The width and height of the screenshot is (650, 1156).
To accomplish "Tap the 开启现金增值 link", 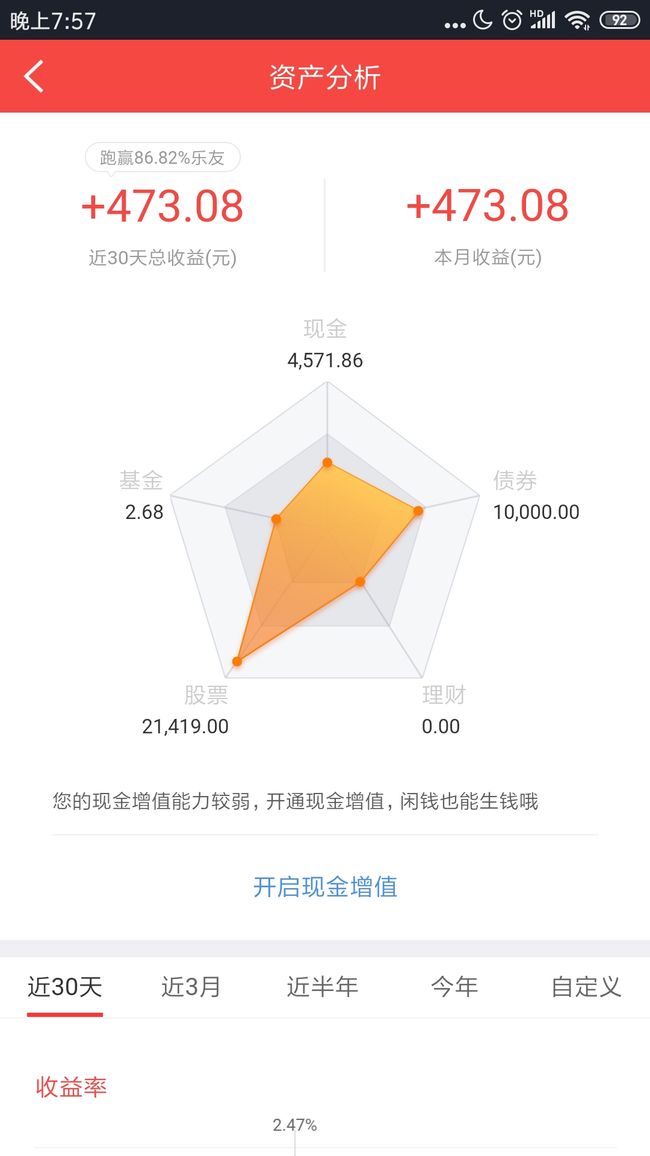I will pos(325,886).
